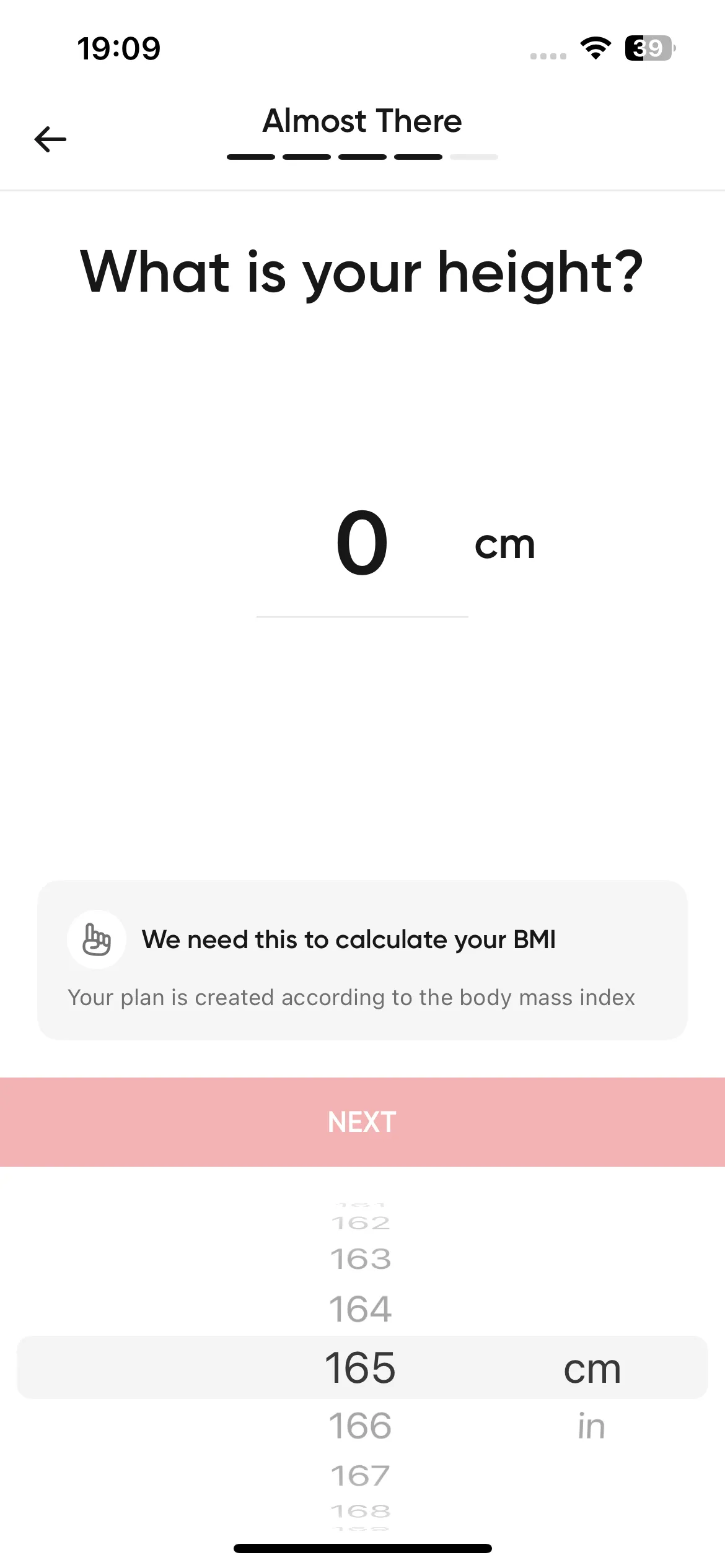Go back with the arrow icon
Screen dimensions: 725x1568
click(50, 139)
